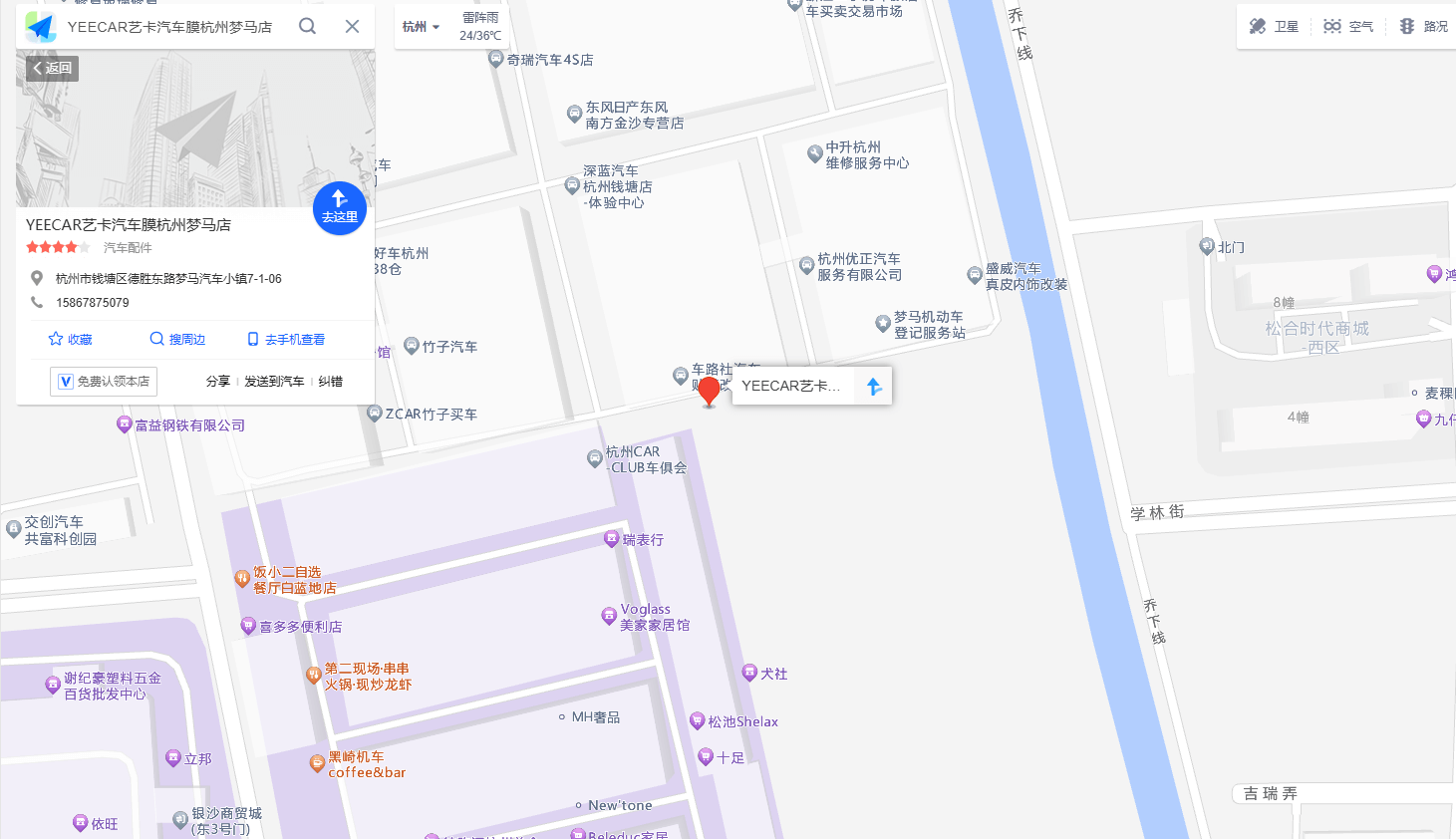Open 去手机查看 to view on phone
The height and width of the screenshot is (839, 1456).
[286, 340]
